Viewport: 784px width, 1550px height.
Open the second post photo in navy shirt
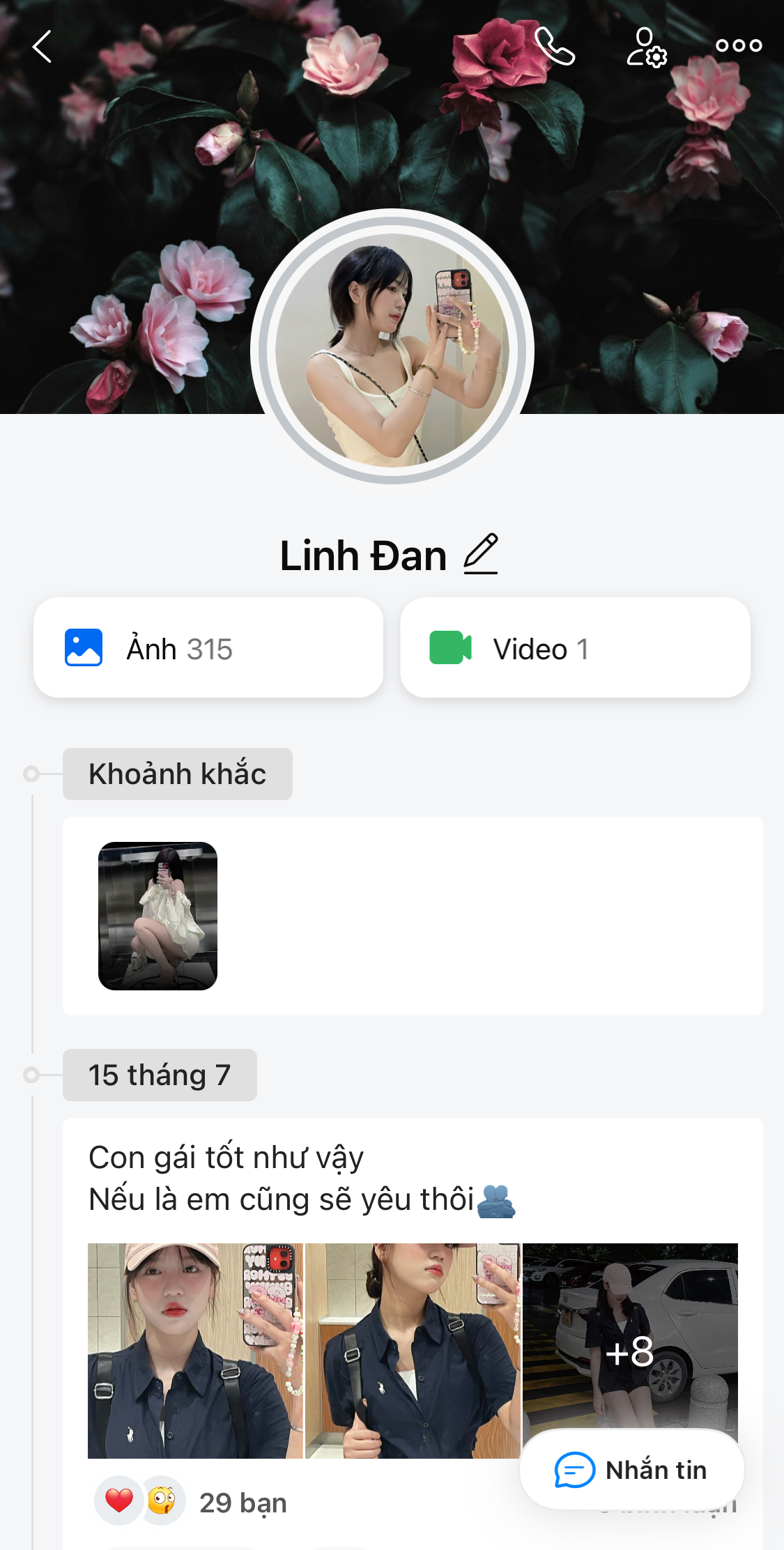pyautogui.click(x=413, y=1350)
